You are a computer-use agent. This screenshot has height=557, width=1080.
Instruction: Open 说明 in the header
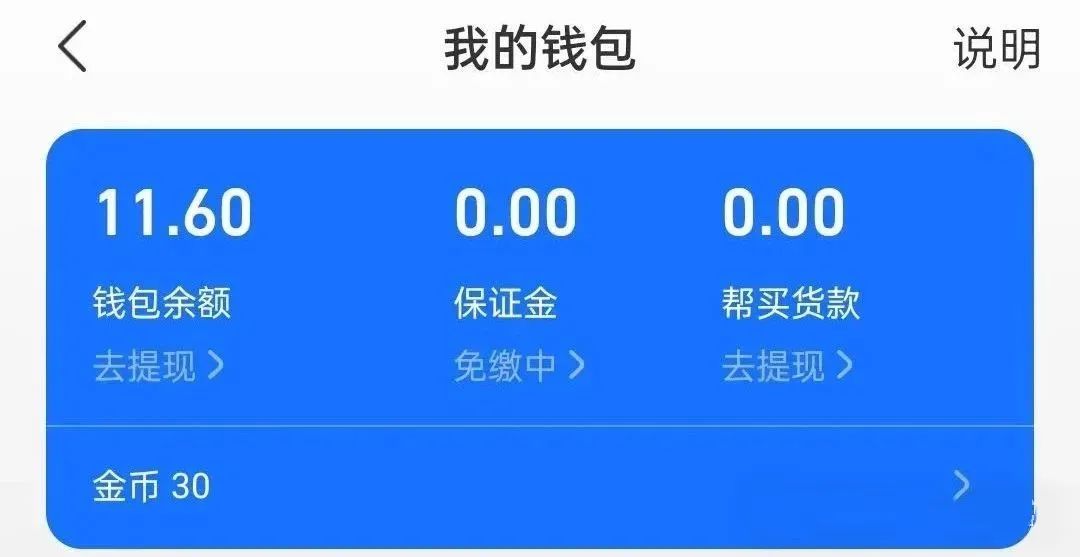point(996,49)
